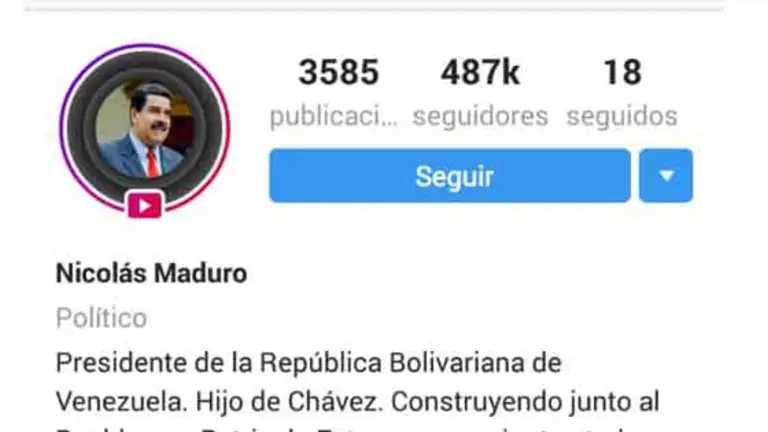Open the profile picture story
Viewport: 768px width, 432px height.
145,128
